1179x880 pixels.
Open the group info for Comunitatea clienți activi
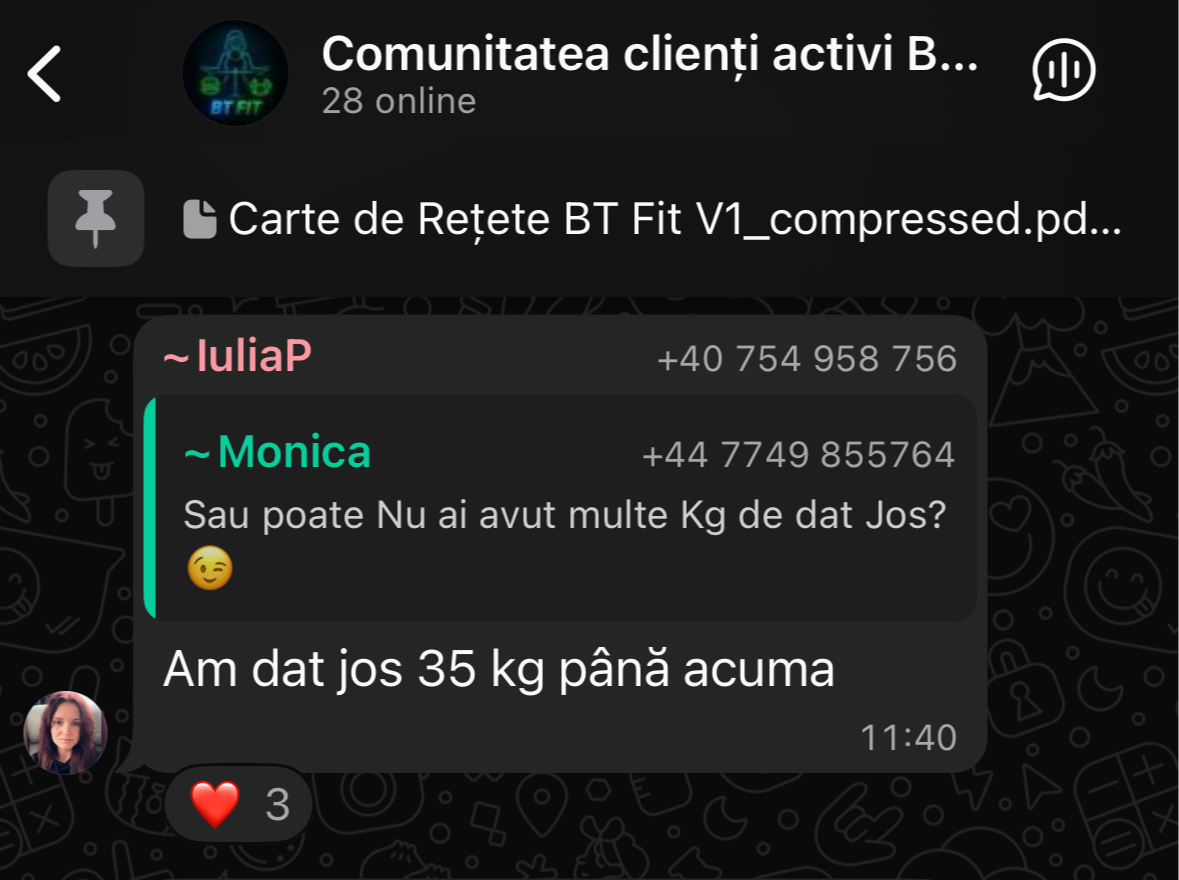point(648,72)
